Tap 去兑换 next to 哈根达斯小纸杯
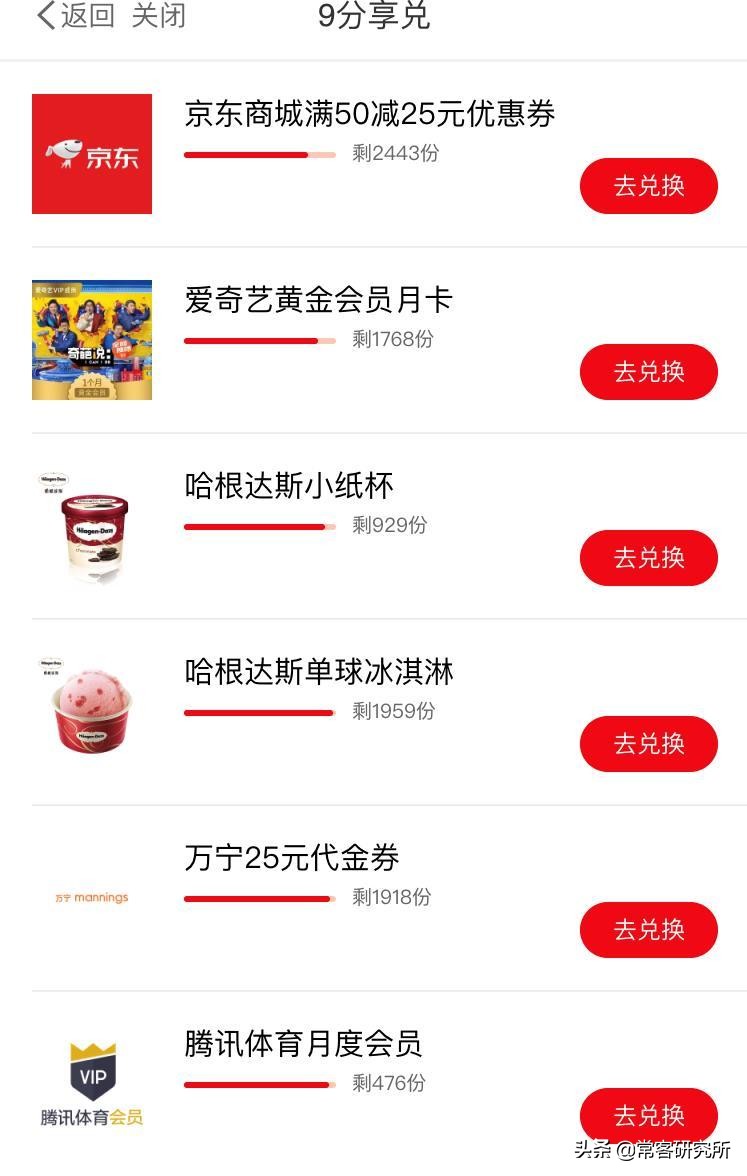747x1176 pixels. click(x=648, y=558)
